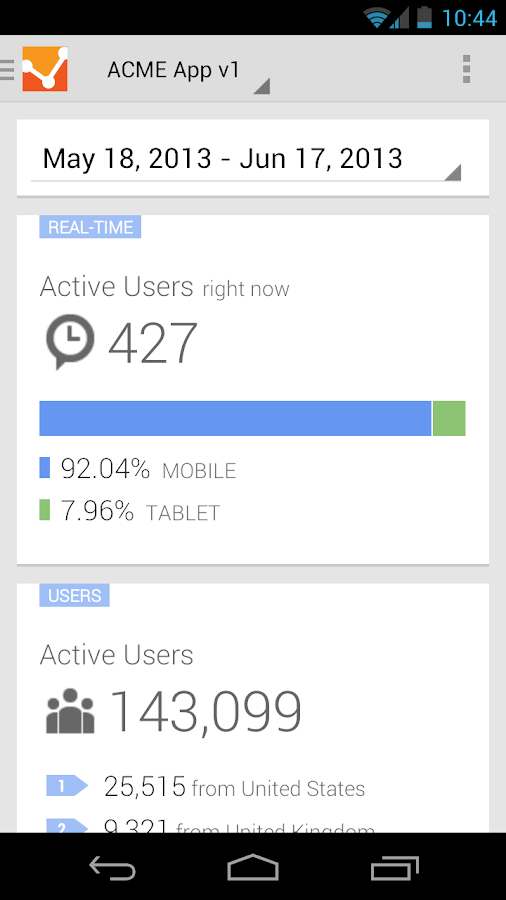
Task: Open the Real-Time active users card
Action: (253, 390)
